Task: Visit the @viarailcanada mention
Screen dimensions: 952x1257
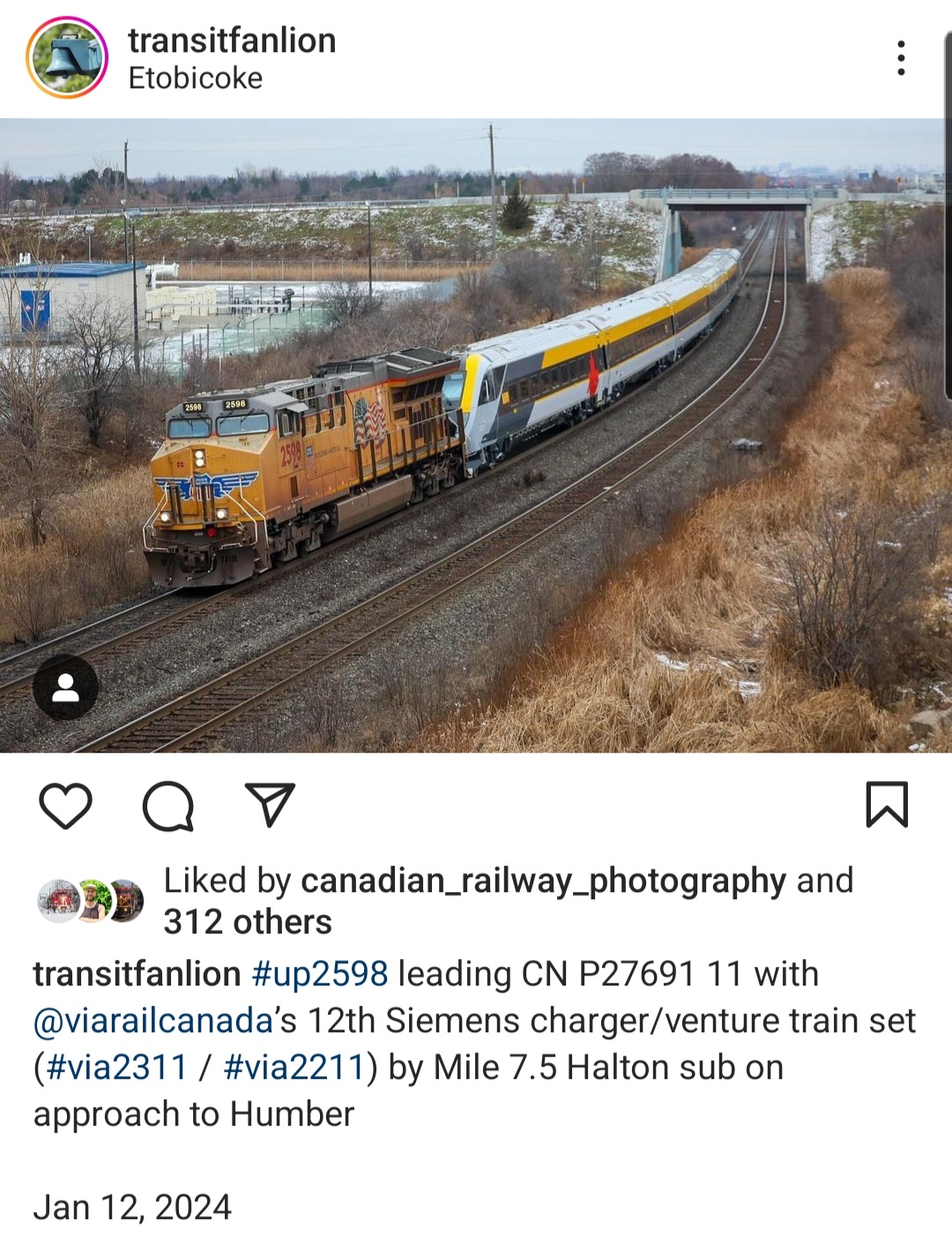Action: click(x=153, y=1021)
